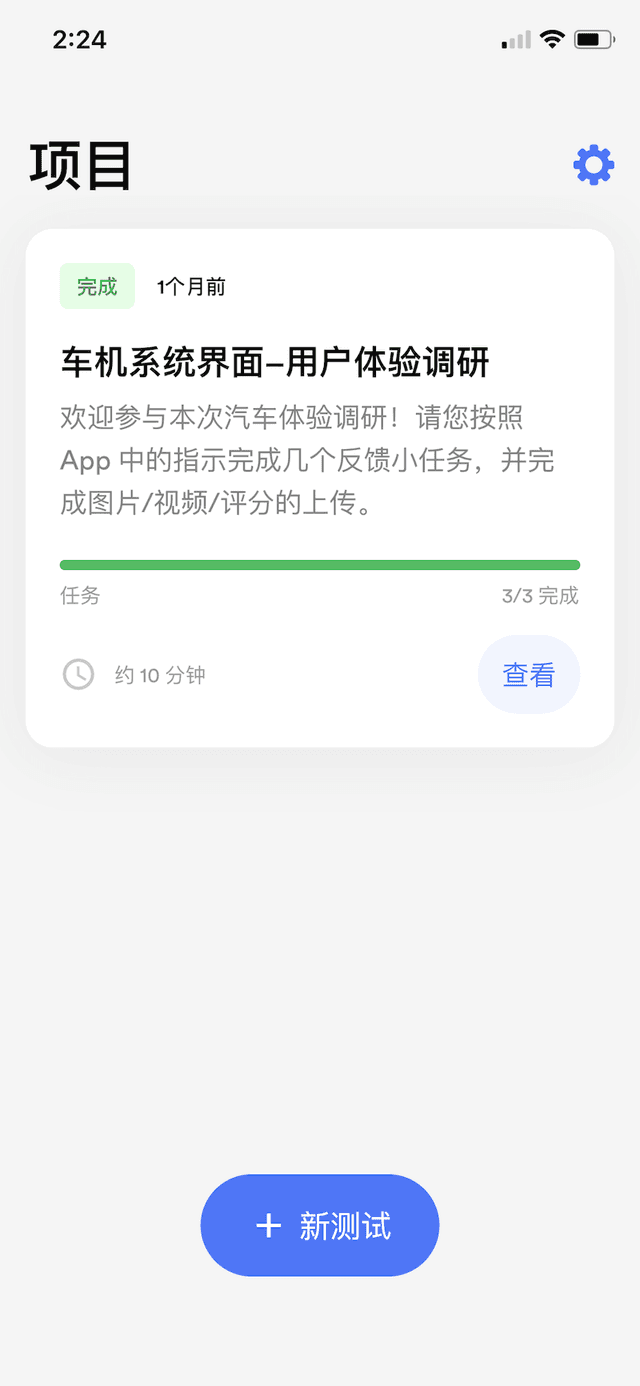Open the settings gear icon
Image resolution: width=640 pixels, height=1386 pixels.
tap(593, 165)
